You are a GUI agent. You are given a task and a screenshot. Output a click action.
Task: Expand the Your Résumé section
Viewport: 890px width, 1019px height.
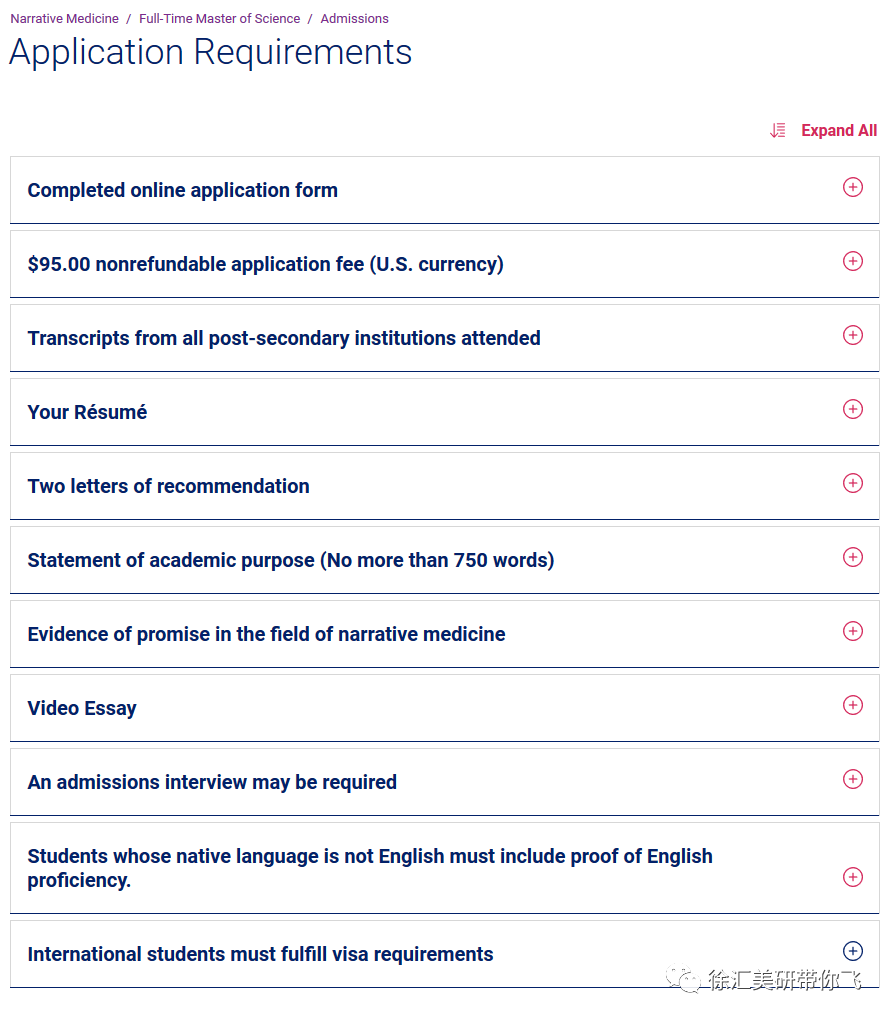click(445, 412)
